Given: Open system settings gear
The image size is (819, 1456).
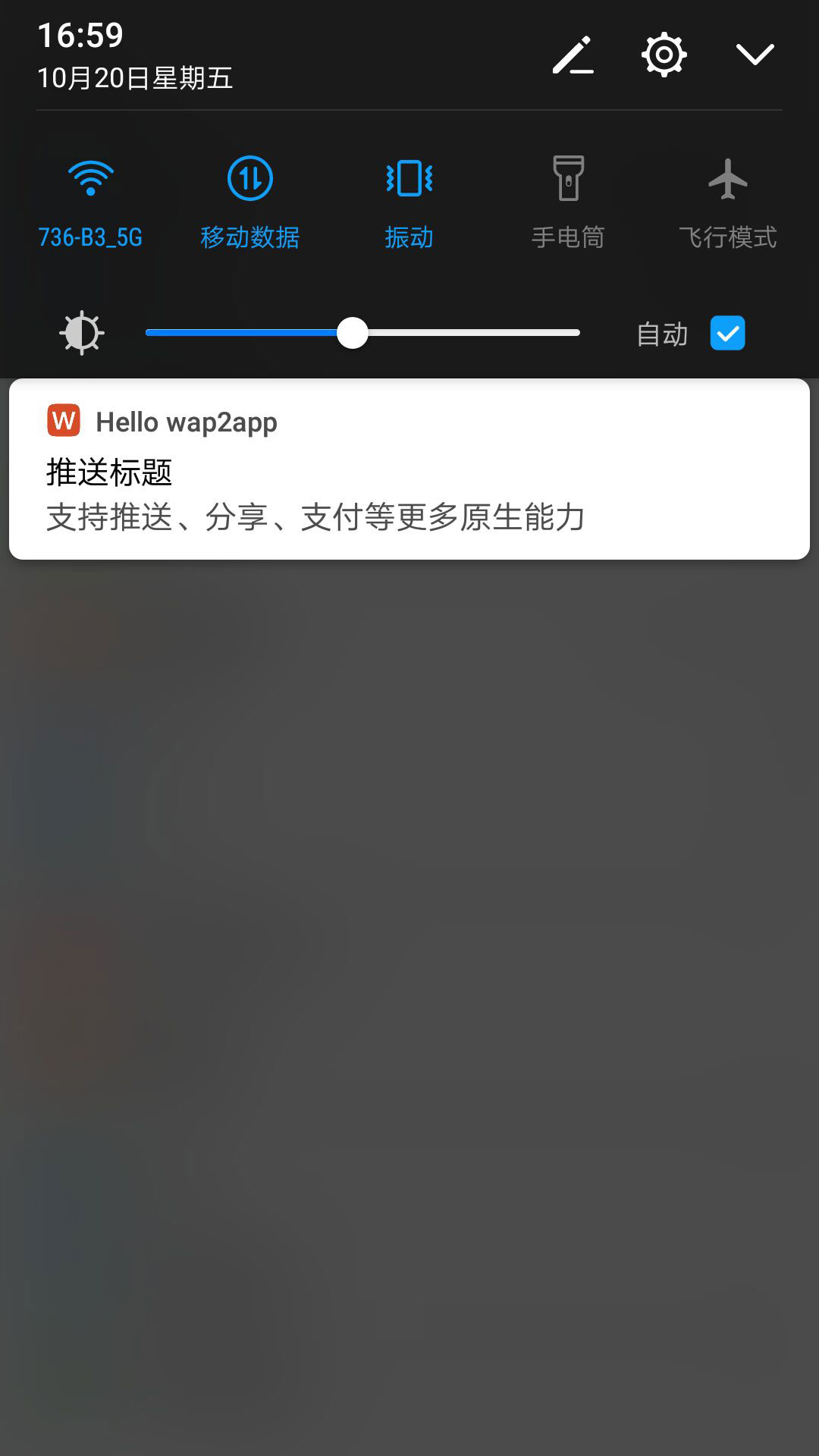Looking at the screenshot, I should pos(664,55).
